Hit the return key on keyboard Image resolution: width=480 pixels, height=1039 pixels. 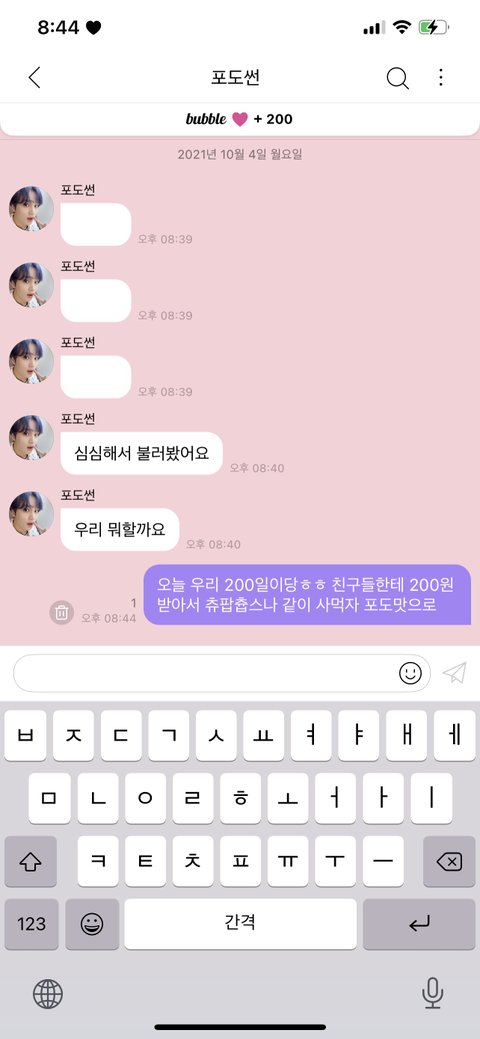(x=419, y=924)
